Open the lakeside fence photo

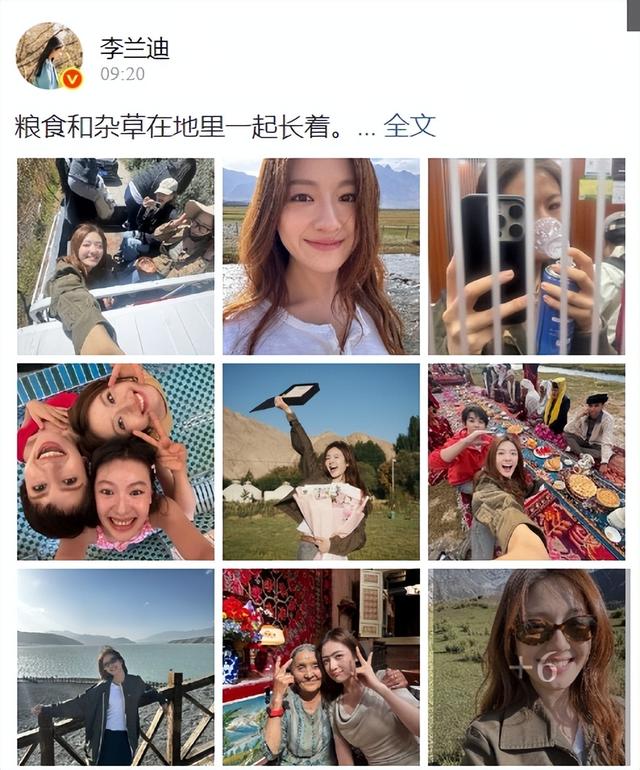tap(115, 666)
